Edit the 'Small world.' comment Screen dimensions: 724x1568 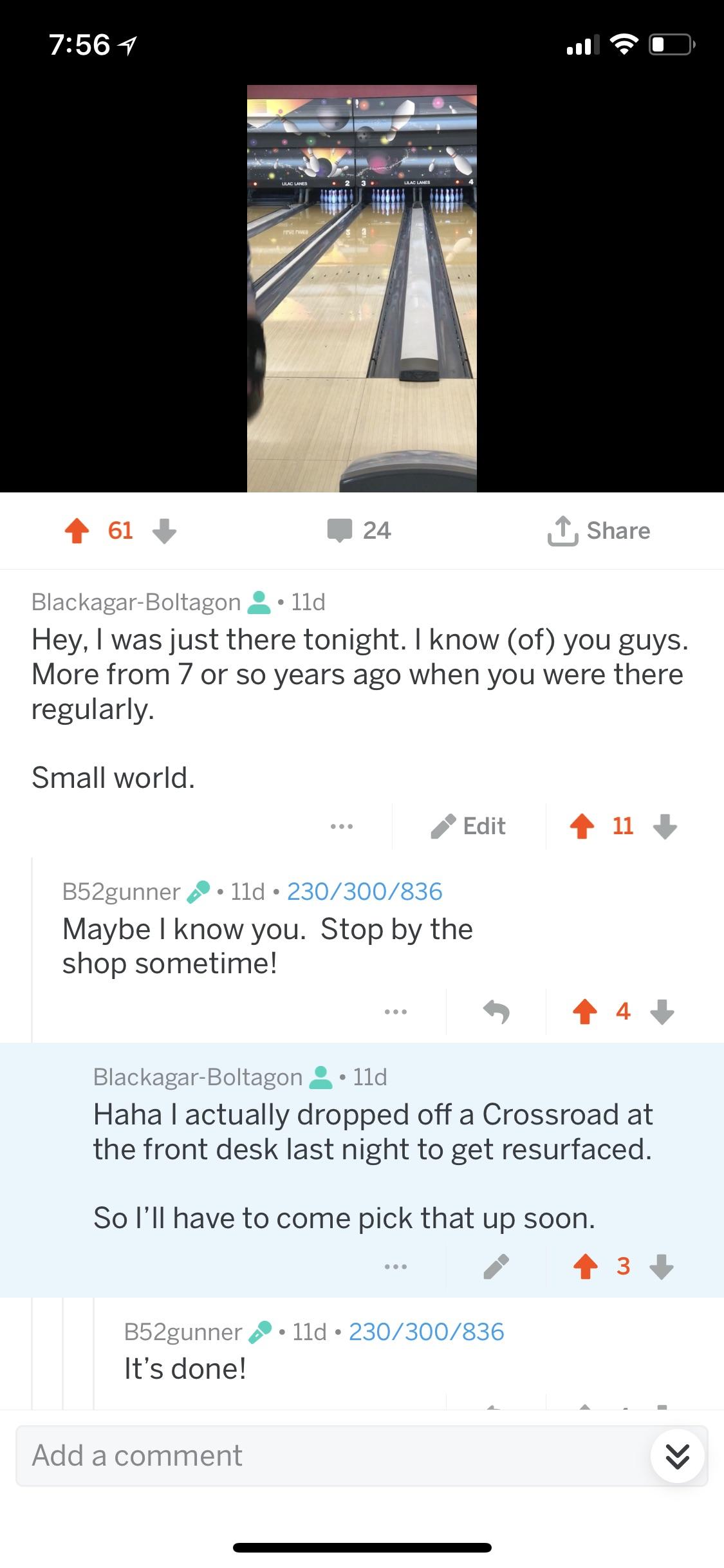coord(469,826)
